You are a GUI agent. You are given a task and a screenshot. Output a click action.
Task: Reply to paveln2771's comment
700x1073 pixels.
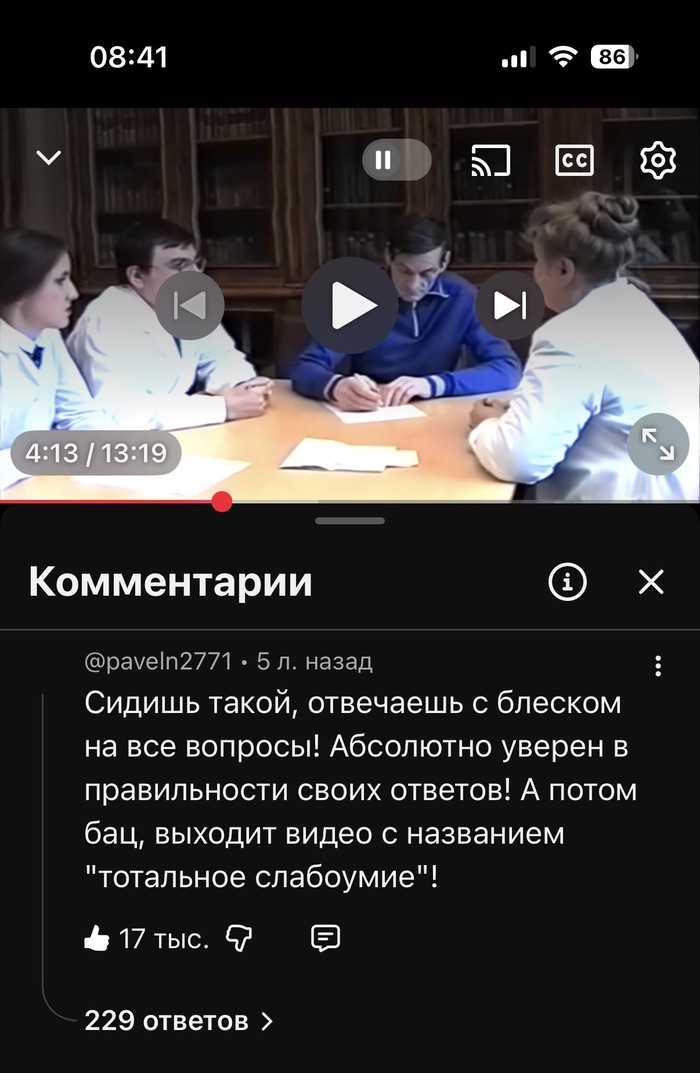(x=326, y=938)
